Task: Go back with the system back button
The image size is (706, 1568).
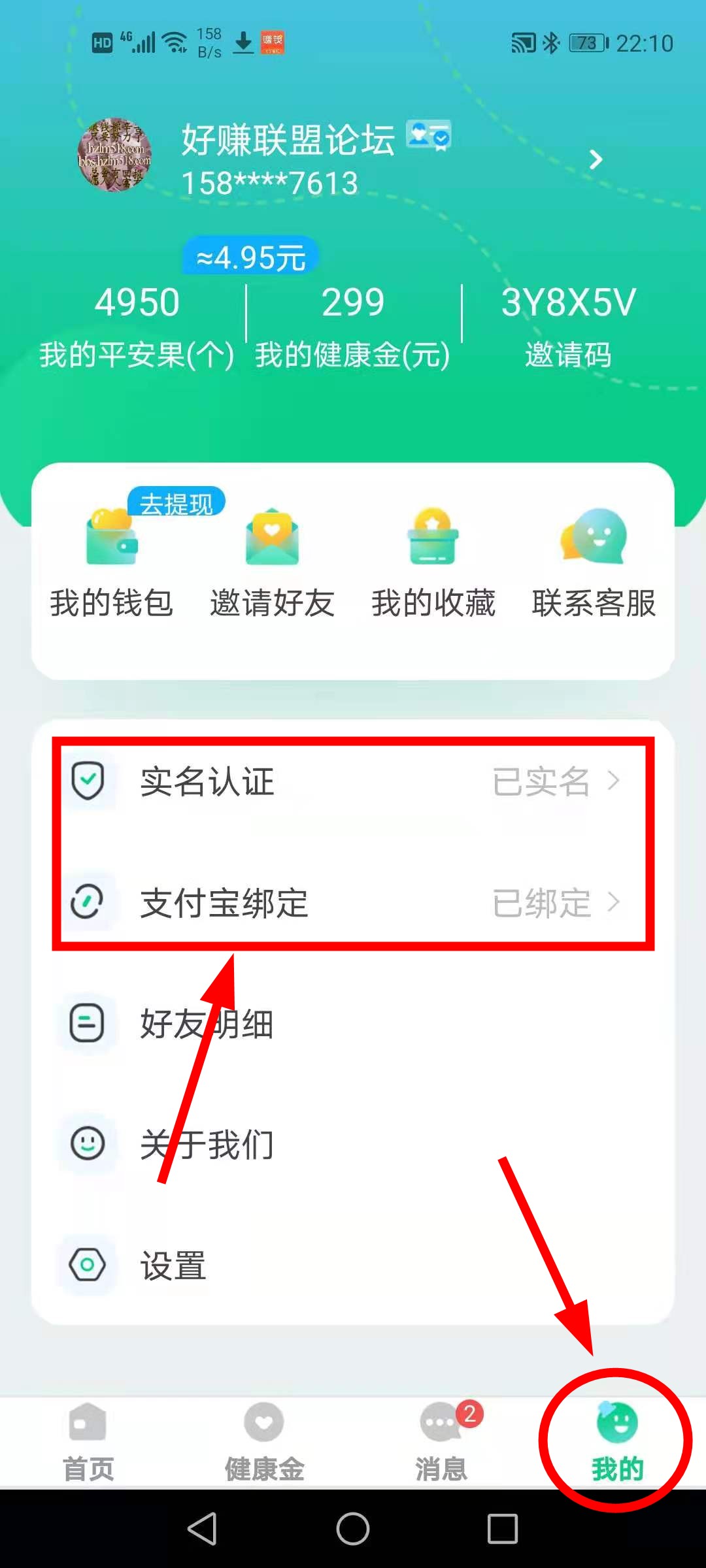Action: pyautogui.click(x=202, y=1529)
